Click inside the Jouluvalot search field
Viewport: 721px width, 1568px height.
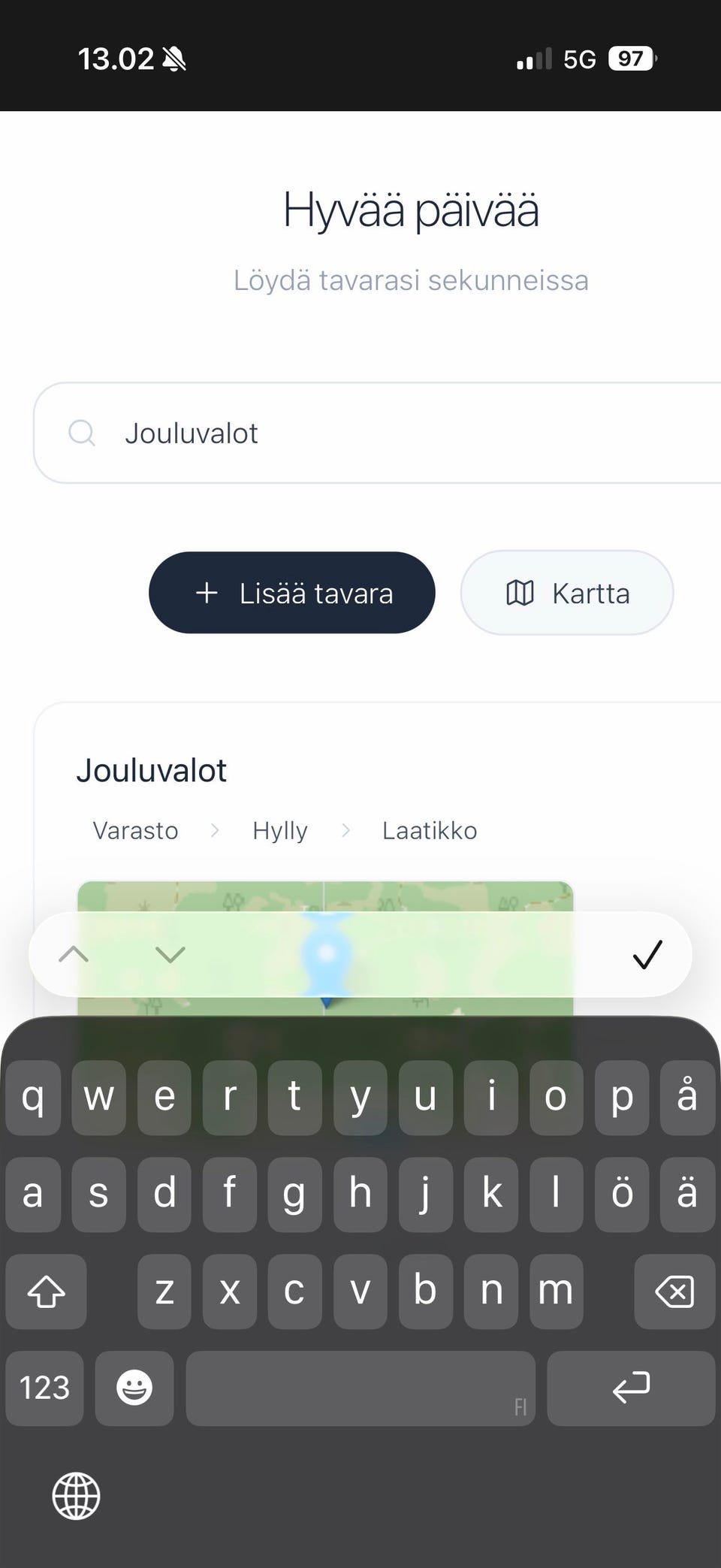(300, 432)
